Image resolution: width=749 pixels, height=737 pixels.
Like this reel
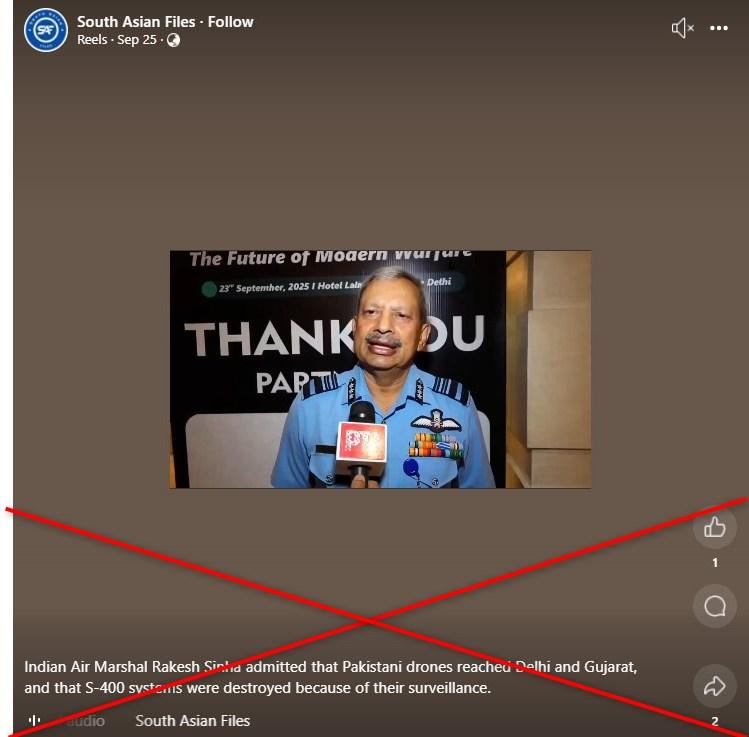click(x=714, y=527)
